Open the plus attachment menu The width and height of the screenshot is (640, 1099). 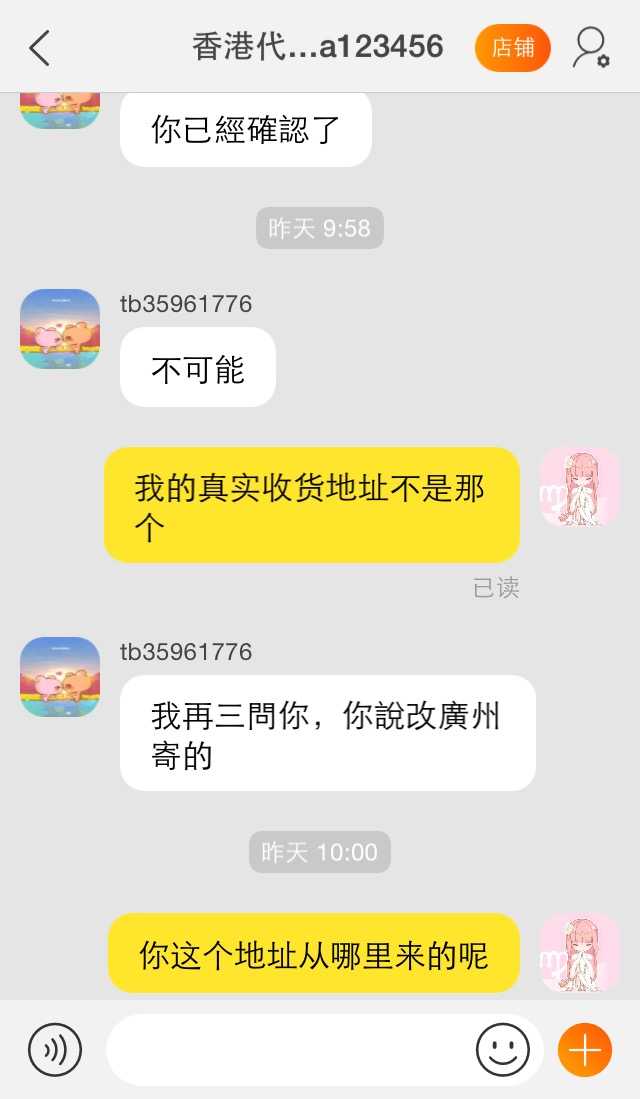(585, 1050)
